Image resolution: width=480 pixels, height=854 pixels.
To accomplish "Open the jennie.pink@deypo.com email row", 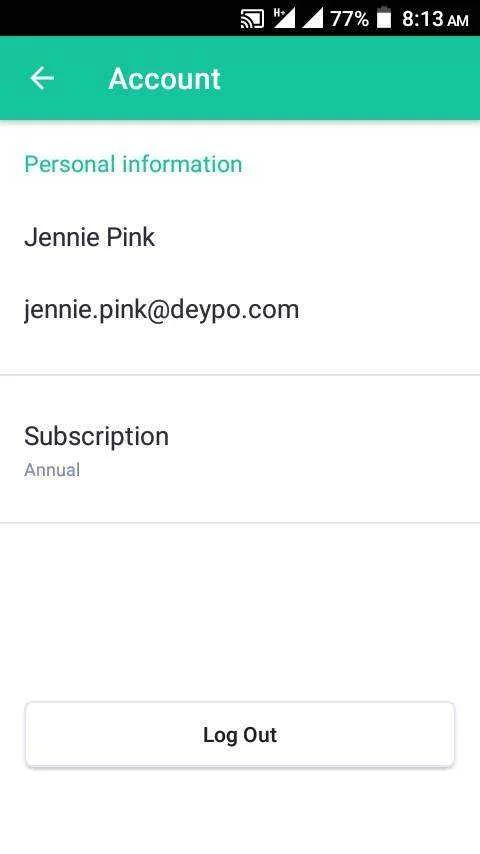I will [x=240, y=310].
